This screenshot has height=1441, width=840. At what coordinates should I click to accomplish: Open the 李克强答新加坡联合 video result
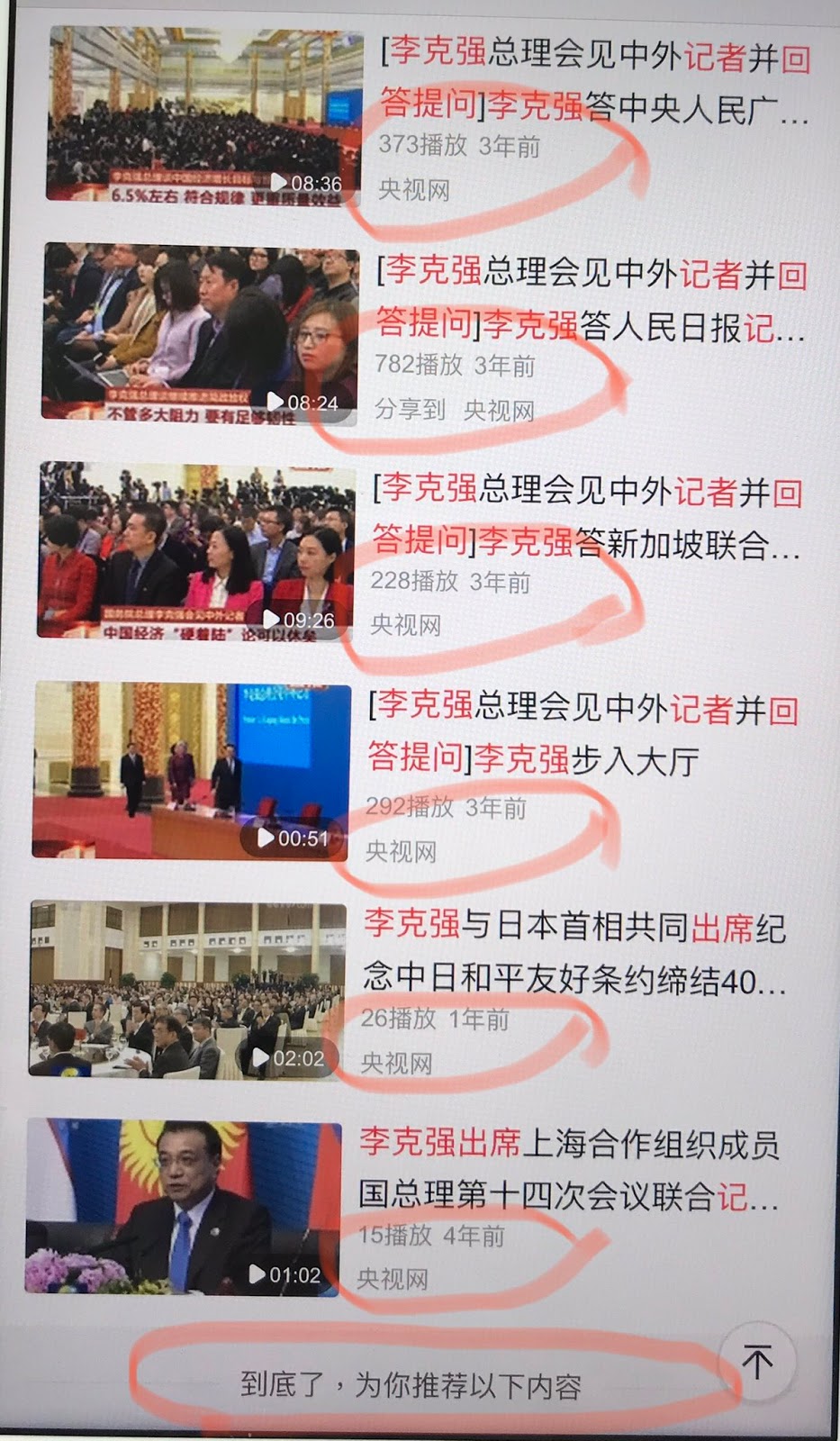(x=585, y=516)
